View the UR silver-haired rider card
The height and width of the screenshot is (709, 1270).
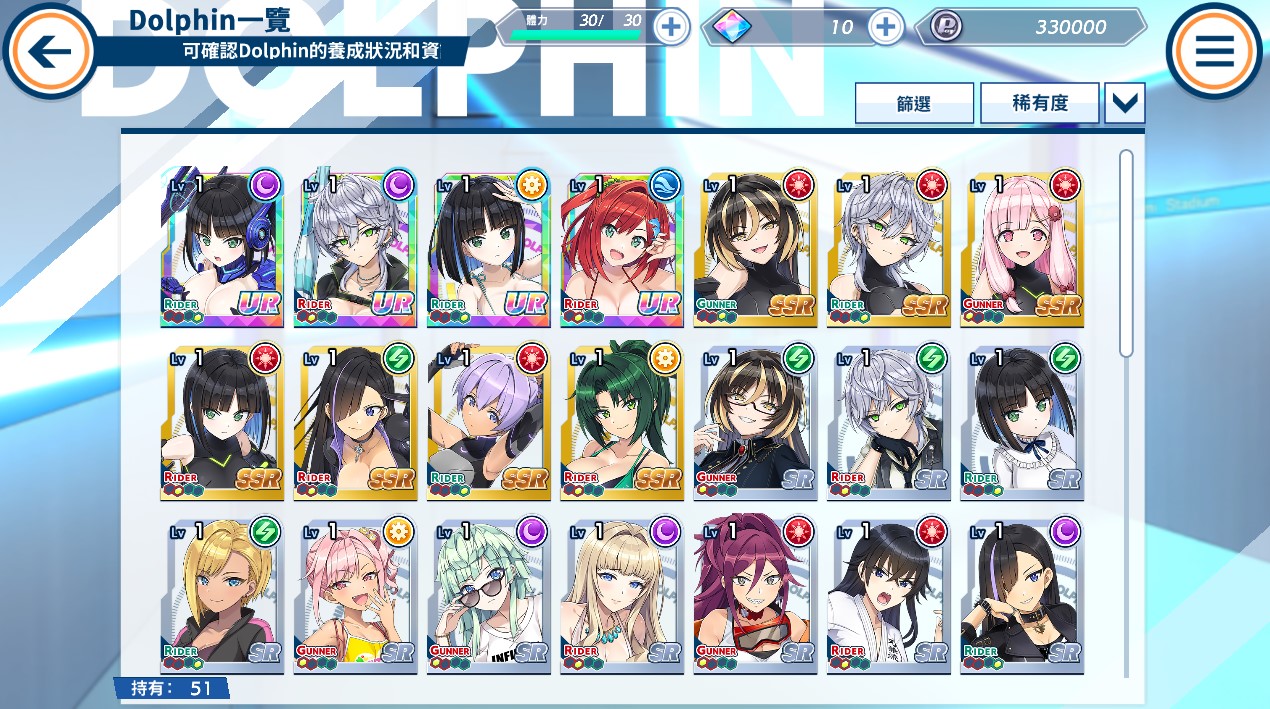tap(355, 247)
